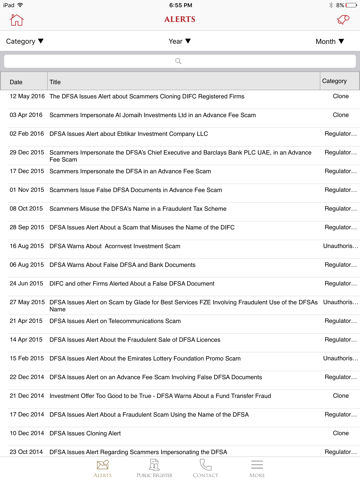Viewport: 360px width, 480px height.
Task: Select the Alerts tab
Action: (103, 468)
